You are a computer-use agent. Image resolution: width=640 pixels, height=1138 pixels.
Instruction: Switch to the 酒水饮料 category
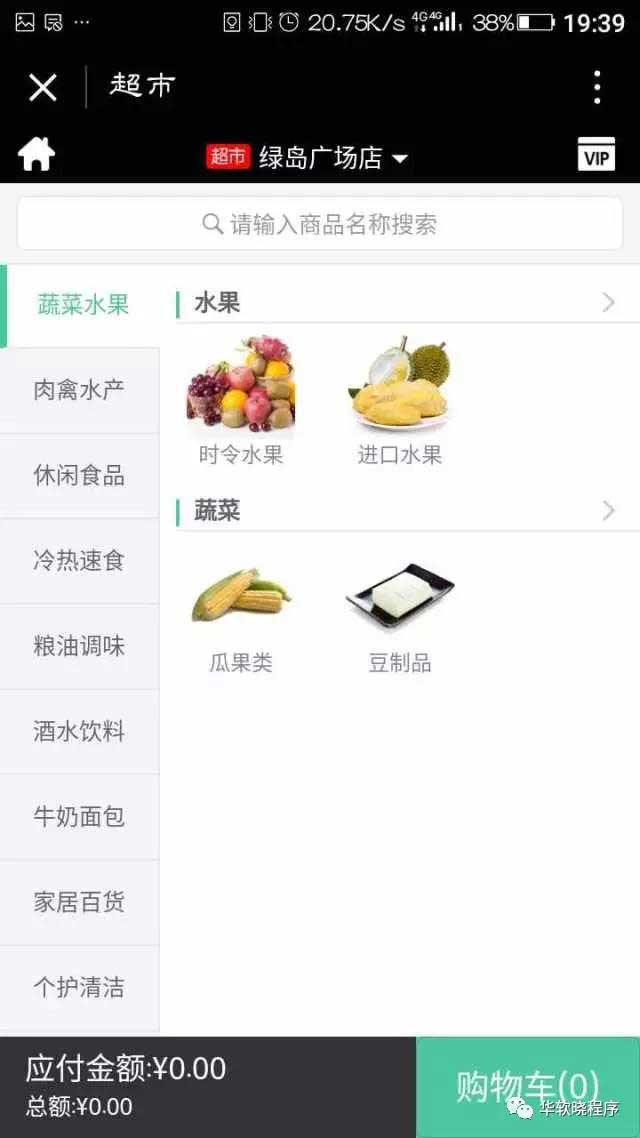(80, 731)
